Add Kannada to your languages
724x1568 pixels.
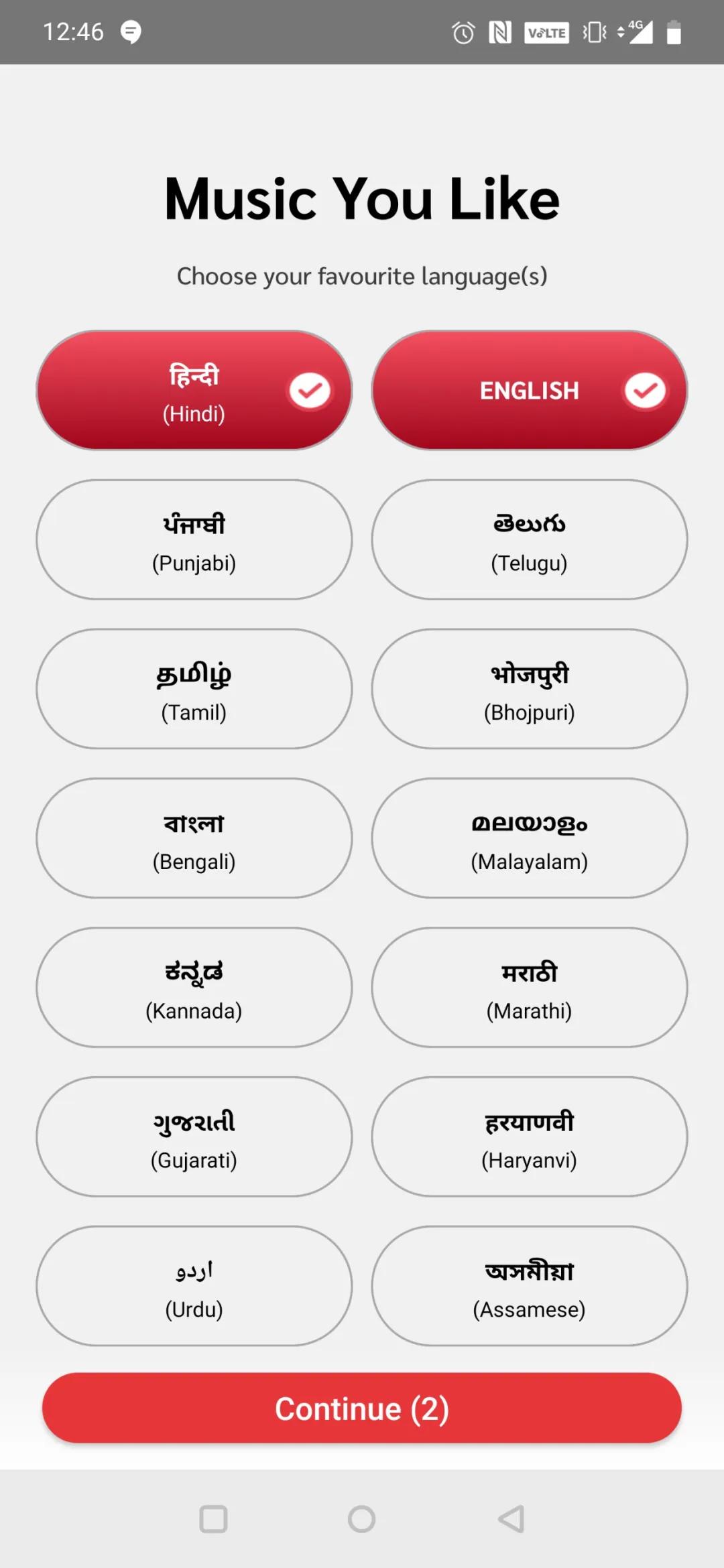pos(194,988)
